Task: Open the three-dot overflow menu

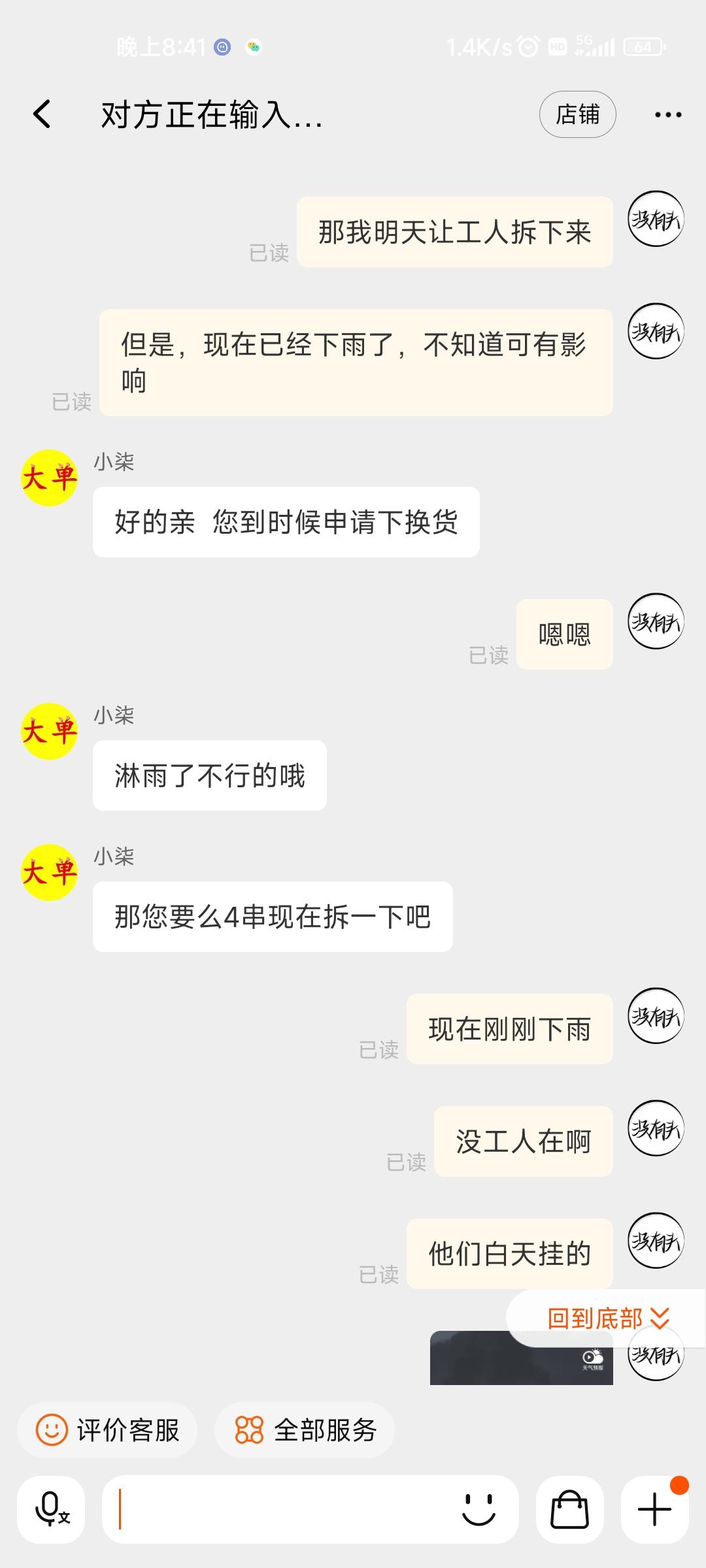Action: 667,115
